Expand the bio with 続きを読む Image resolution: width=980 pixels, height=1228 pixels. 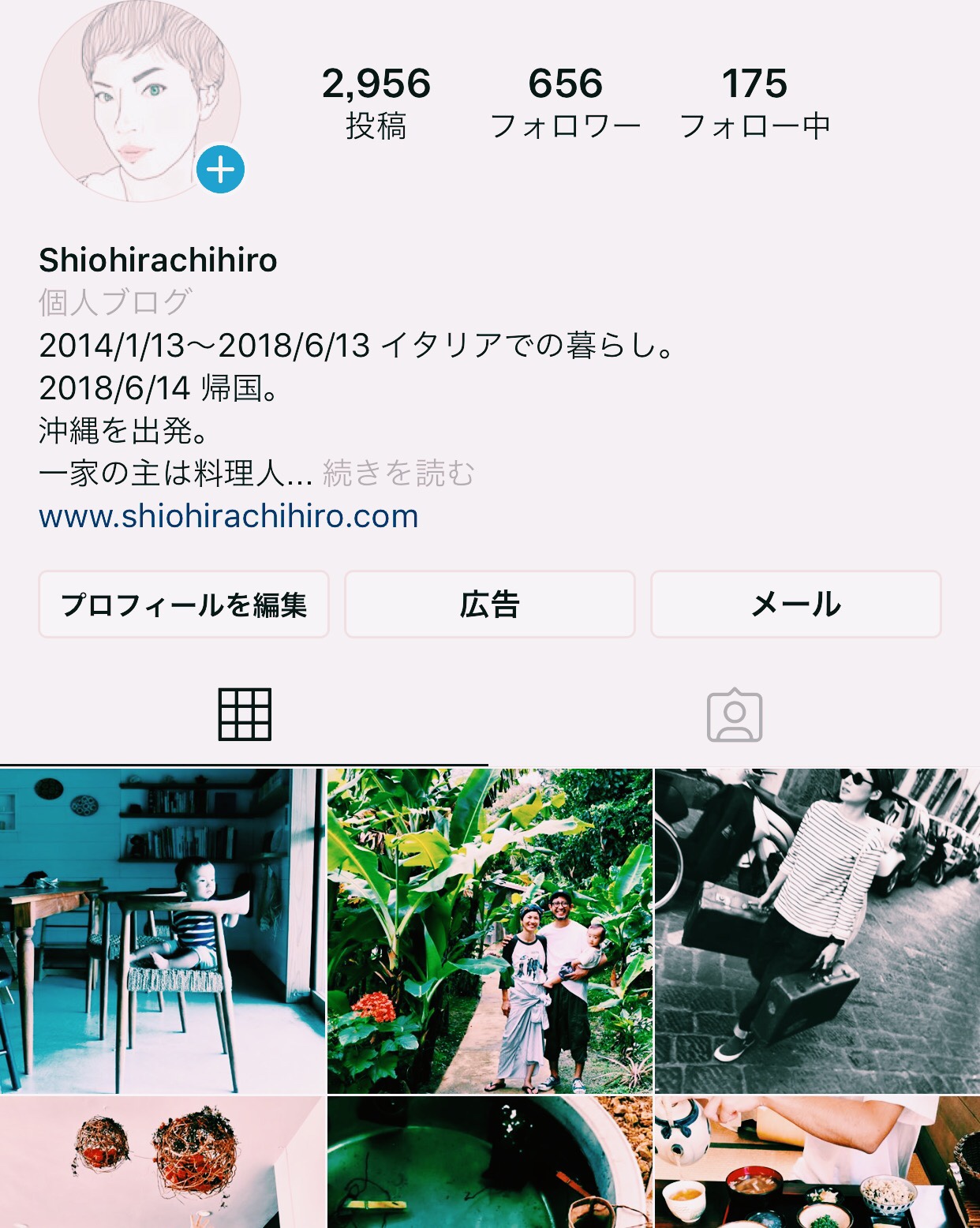398,474
